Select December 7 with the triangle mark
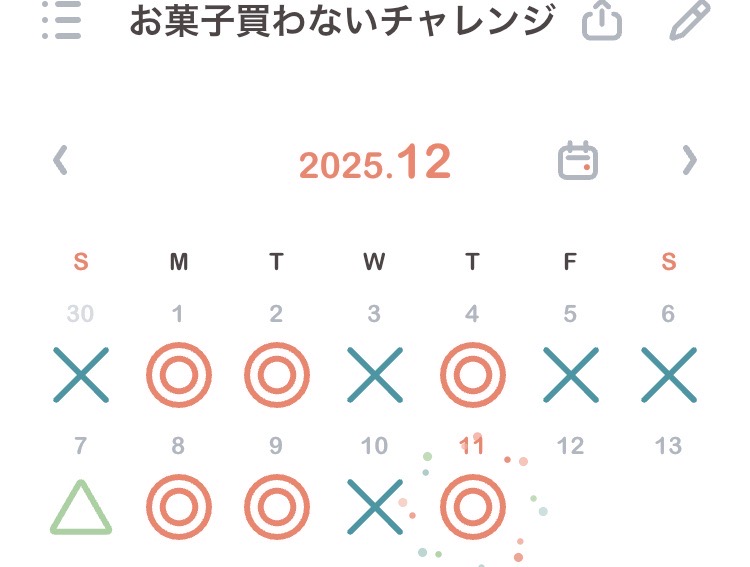This screenshot has height=567, width=750. tap(81, 507)
